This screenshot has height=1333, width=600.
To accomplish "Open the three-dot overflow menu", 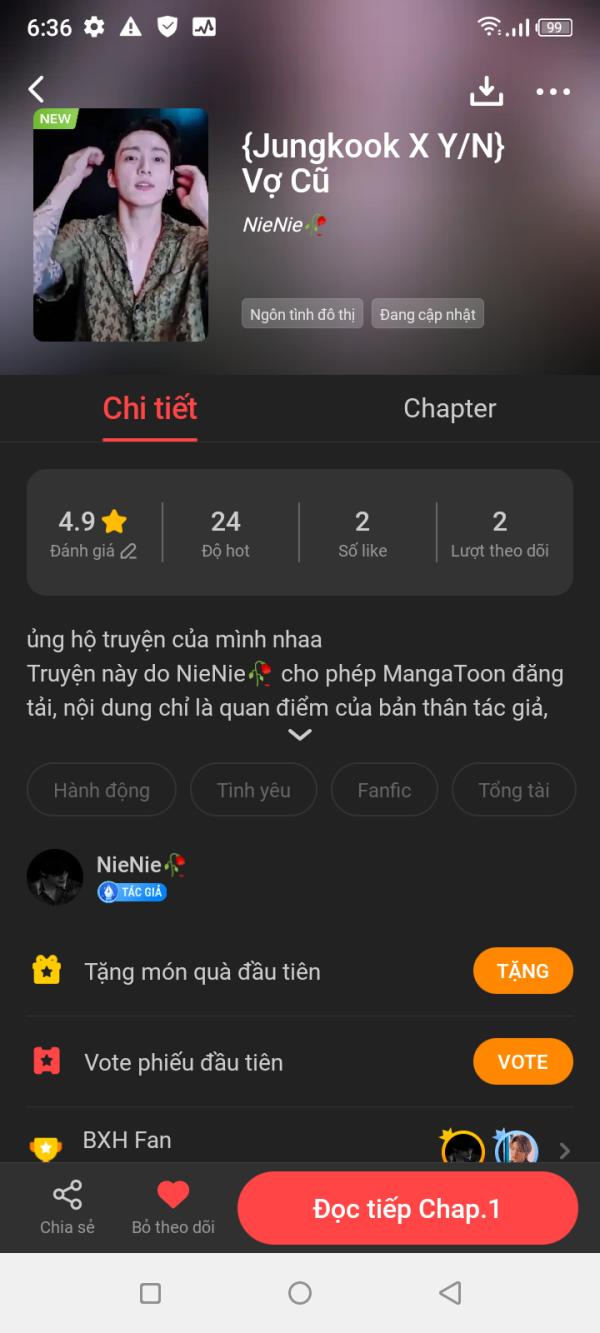I will click(x=552, y=92).
